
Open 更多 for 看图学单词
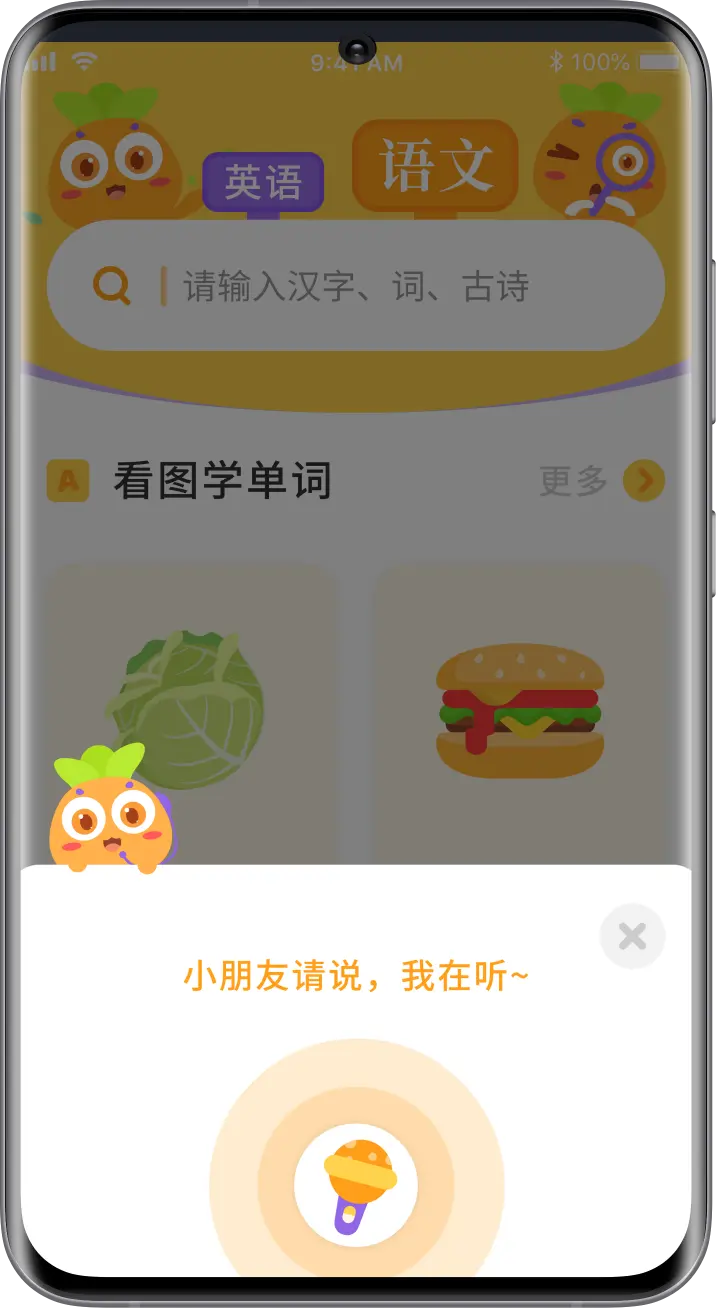pos(602,481)
